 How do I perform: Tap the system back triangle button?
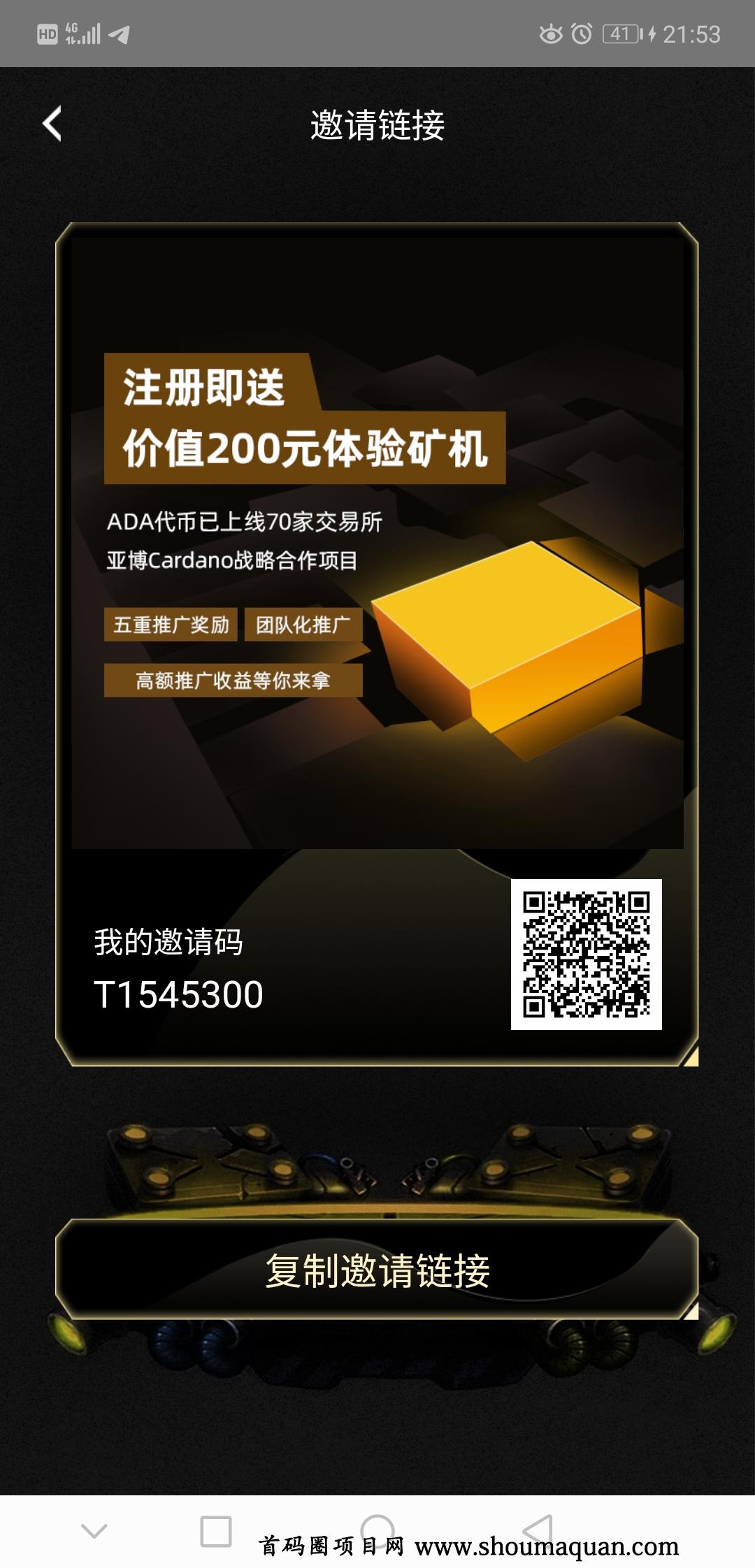coord(538,1530)
